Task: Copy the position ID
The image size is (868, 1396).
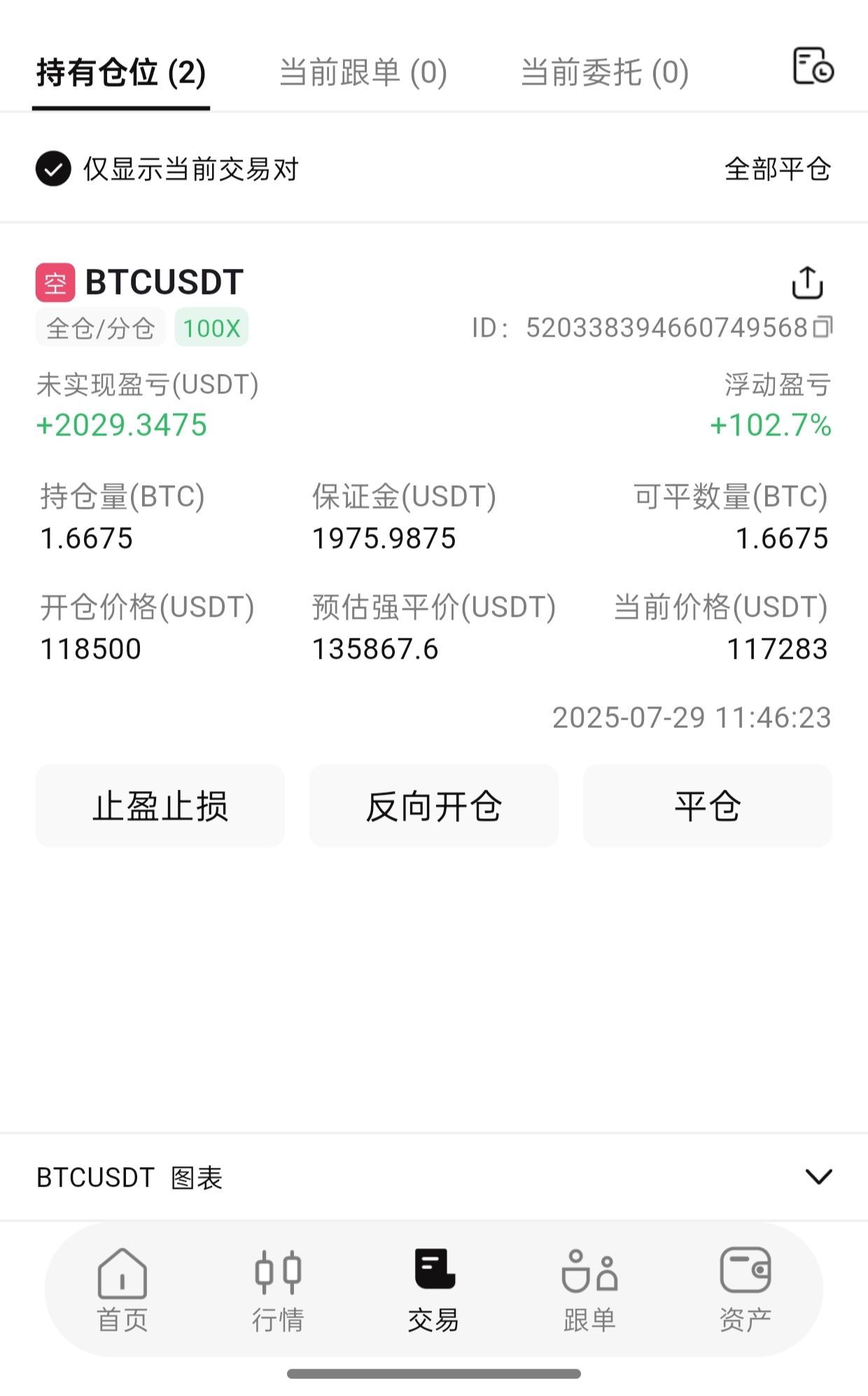Action: click(823, 327)
